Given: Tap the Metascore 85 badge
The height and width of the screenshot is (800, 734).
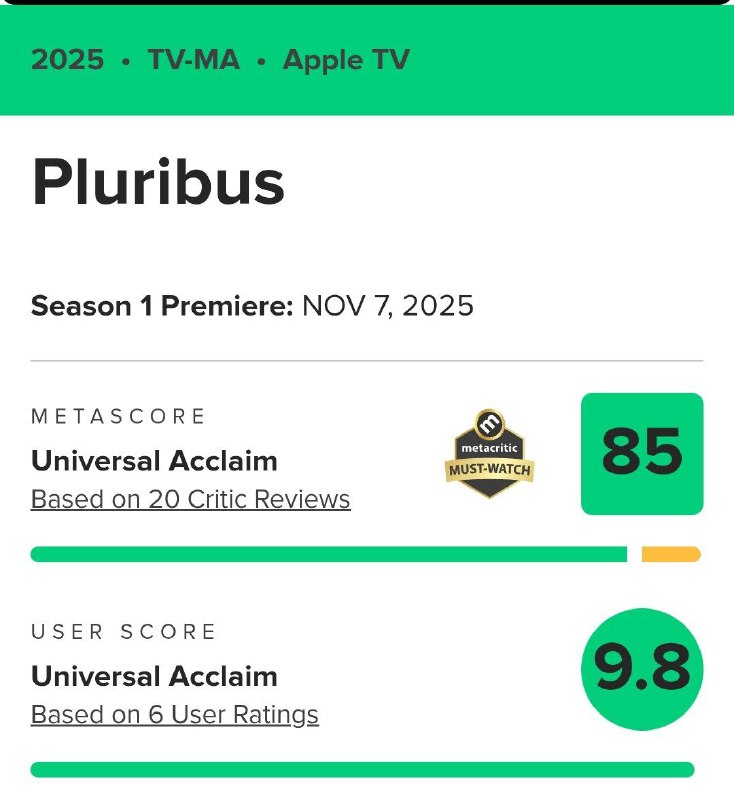Looking at the screenshot, I should [x=642, y=454].
